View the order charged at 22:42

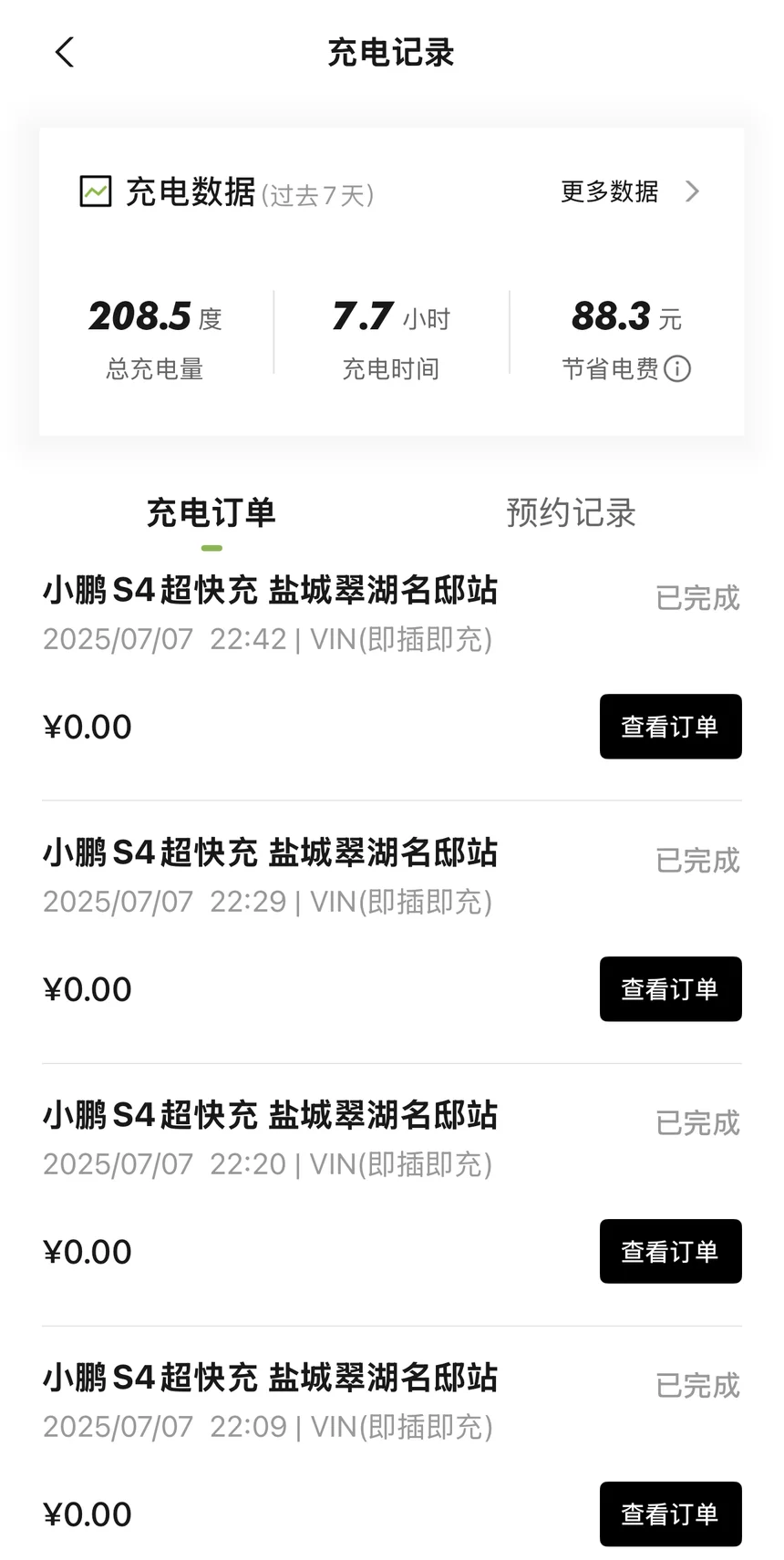[x=670, y=727]
